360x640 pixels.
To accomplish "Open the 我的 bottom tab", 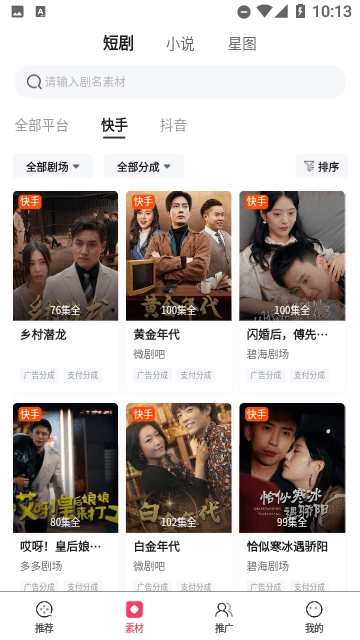I will coord(314,617).
